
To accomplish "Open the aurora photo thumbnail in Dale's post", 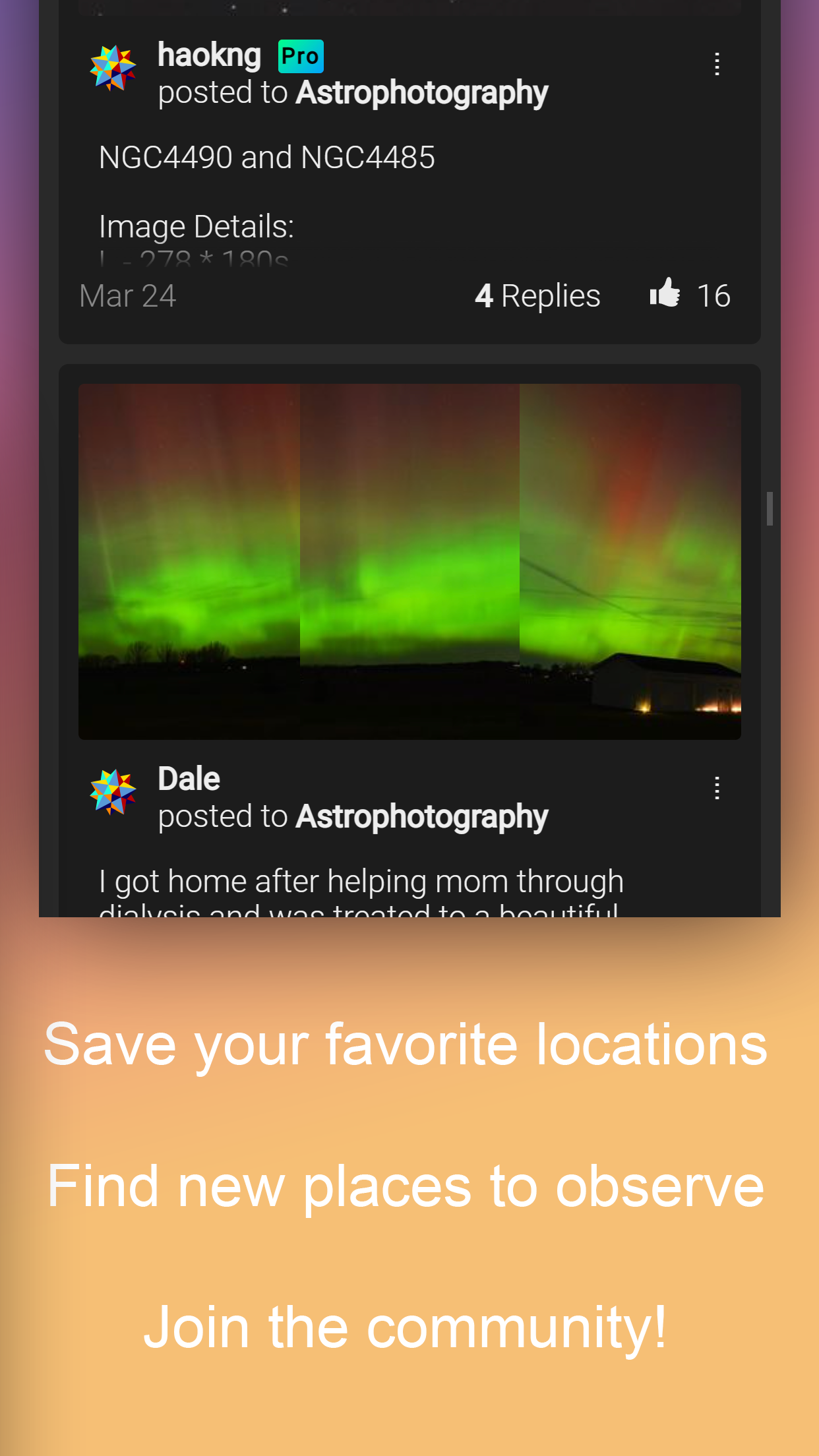I will click(x=409, y=561).
